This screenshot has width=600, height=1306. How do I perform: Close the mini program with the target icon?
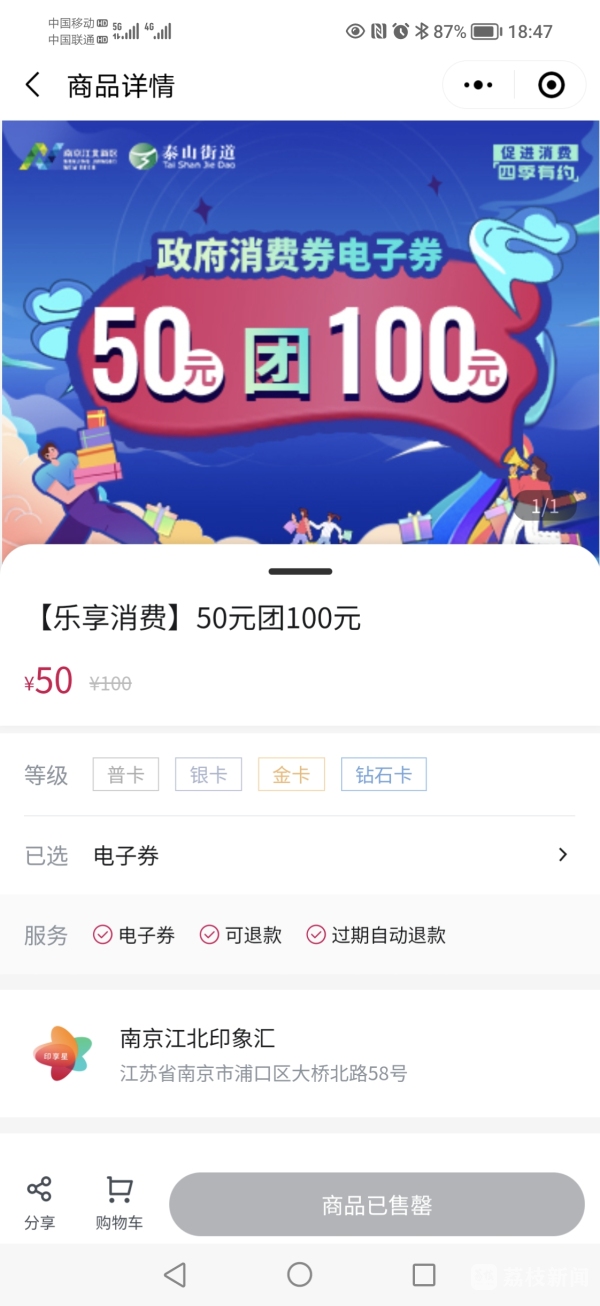point(551,86)
